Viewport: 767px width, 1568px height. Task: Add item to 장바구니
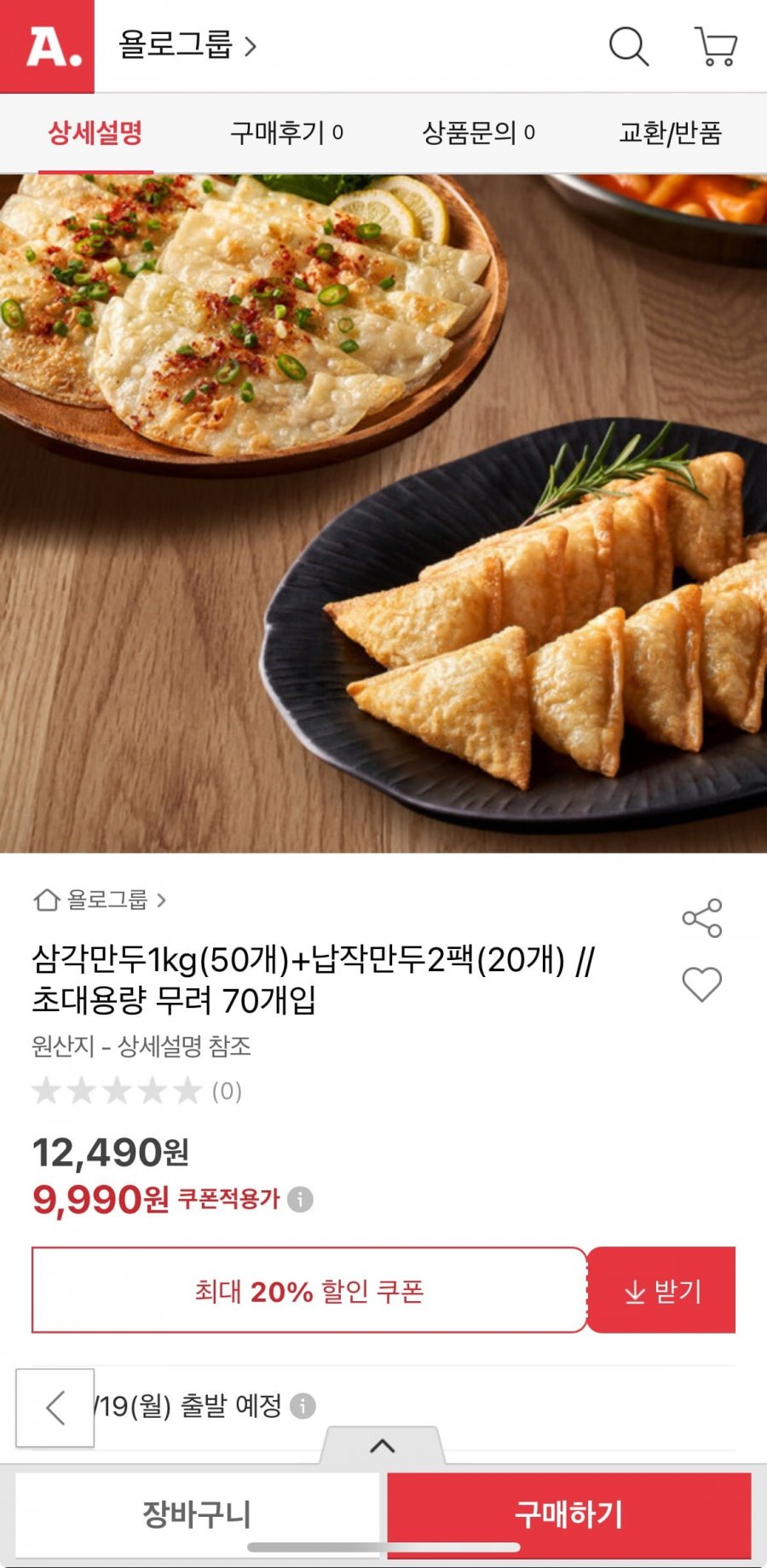click(197, 1514)
